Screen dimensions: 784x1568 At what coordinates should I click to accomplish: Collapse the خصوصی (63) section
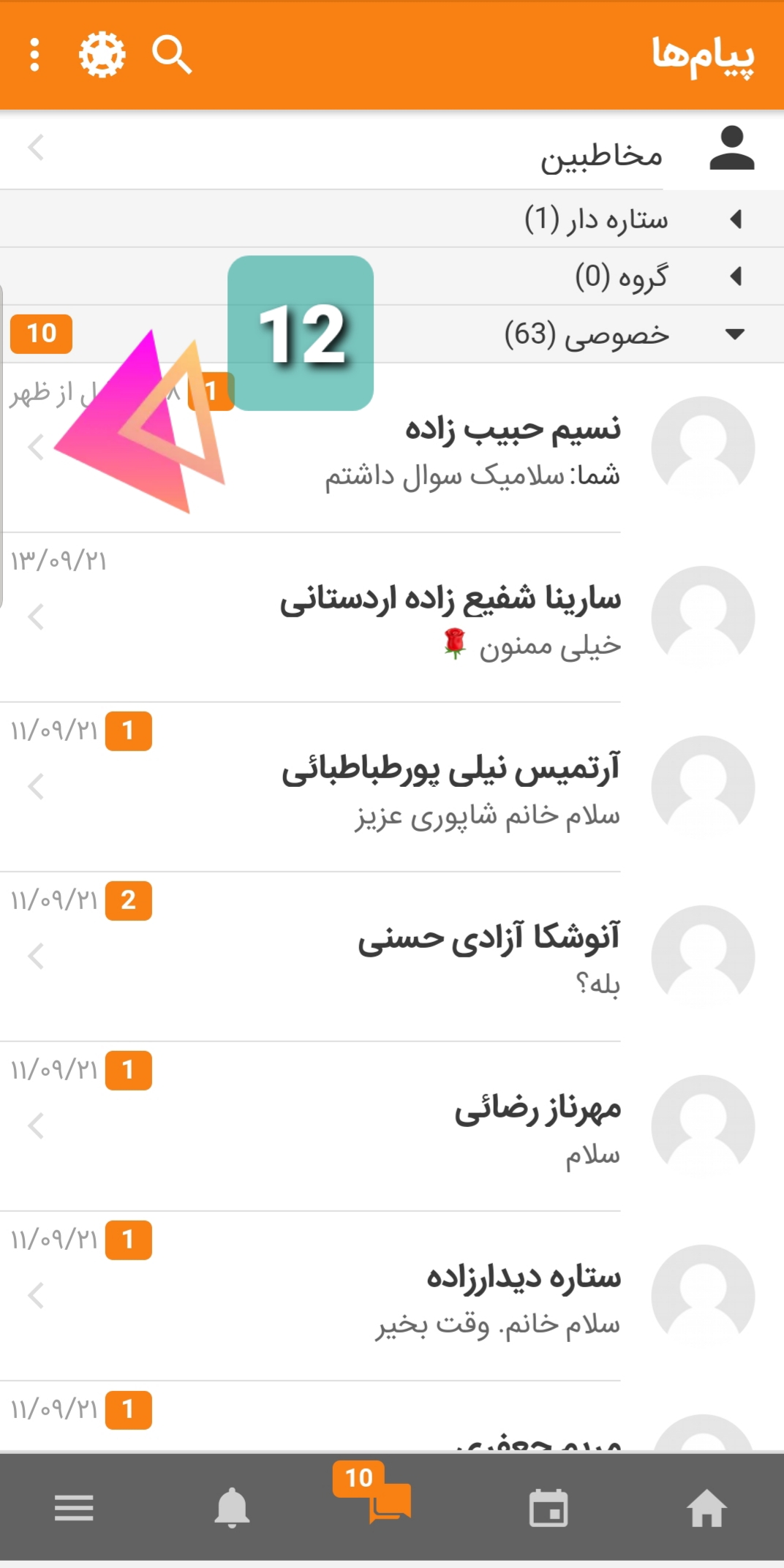point(585,334)
